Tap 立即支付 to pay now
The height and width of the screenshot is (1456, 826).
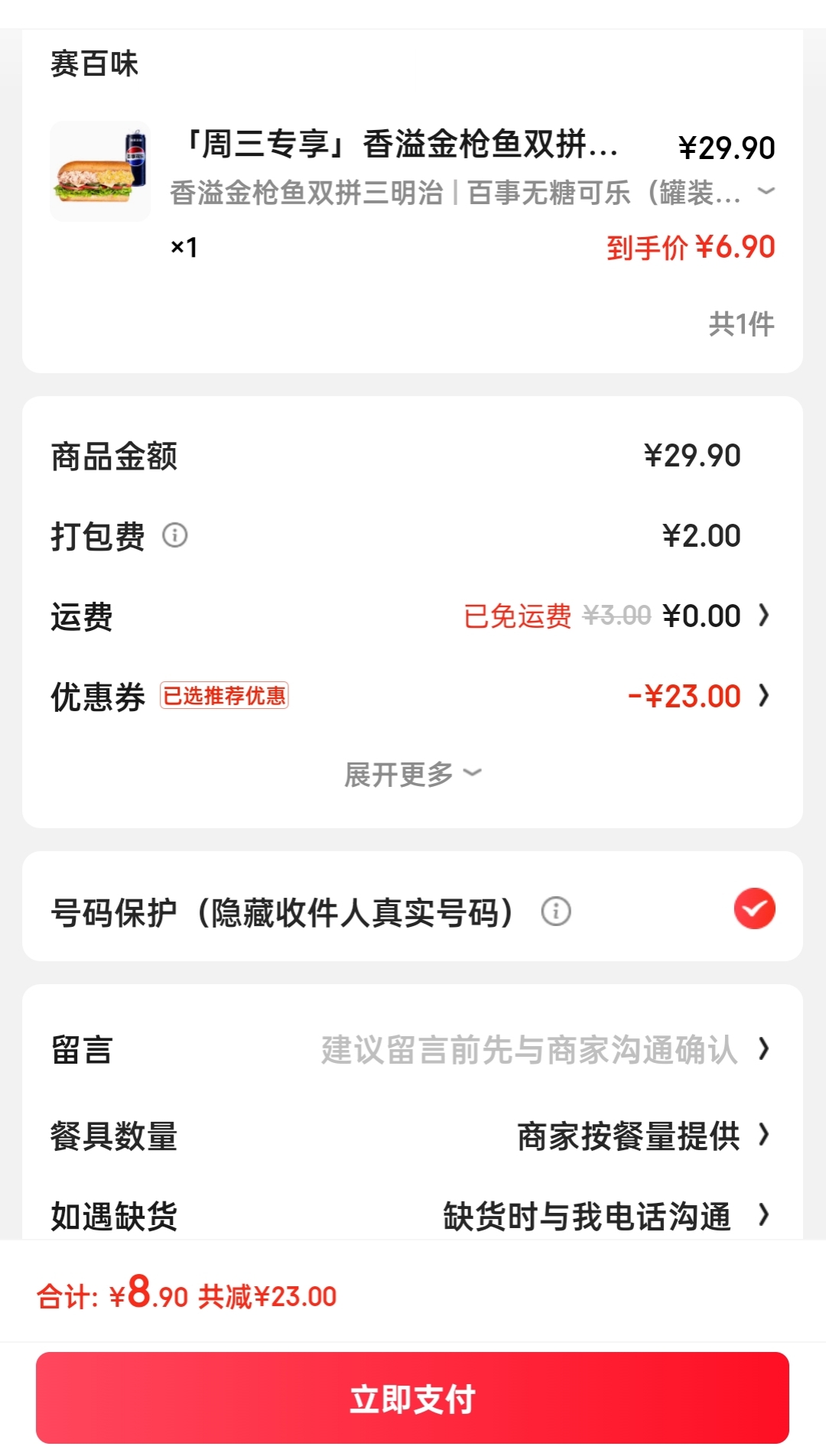(x=412, y=1398)
